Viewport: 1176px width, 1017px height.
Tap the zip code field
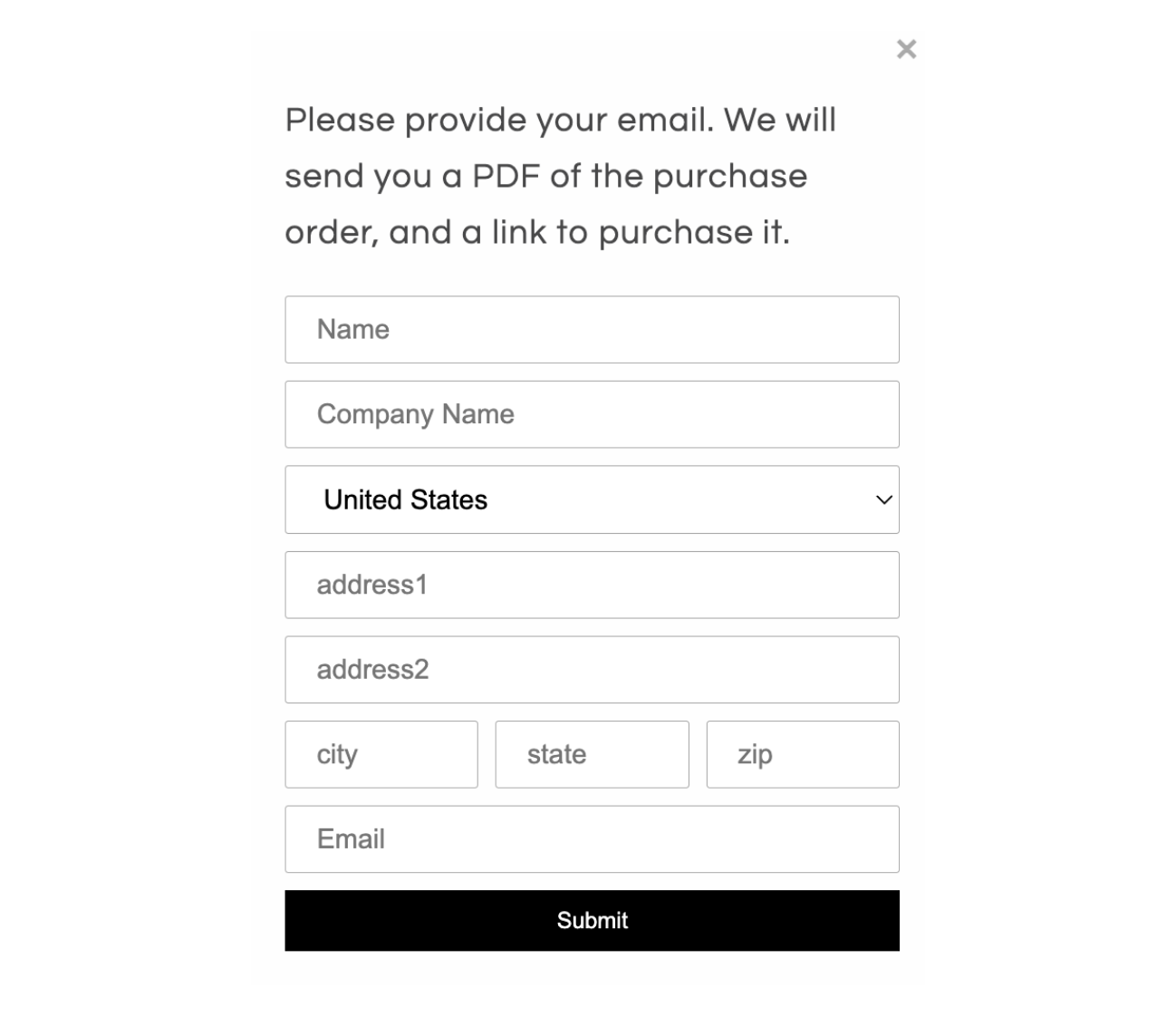(802, 754)
